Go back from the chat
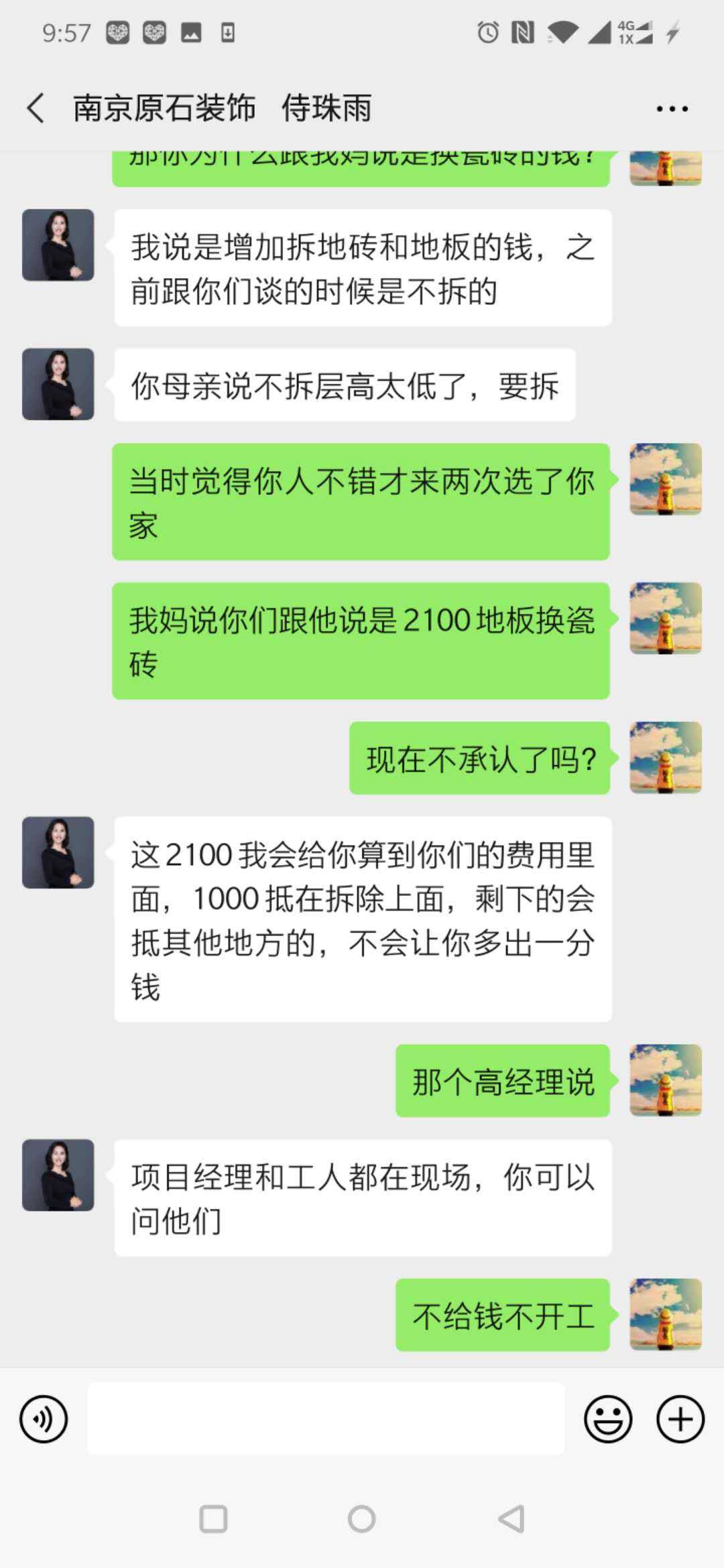The image size is (724, 1568). 36,108
